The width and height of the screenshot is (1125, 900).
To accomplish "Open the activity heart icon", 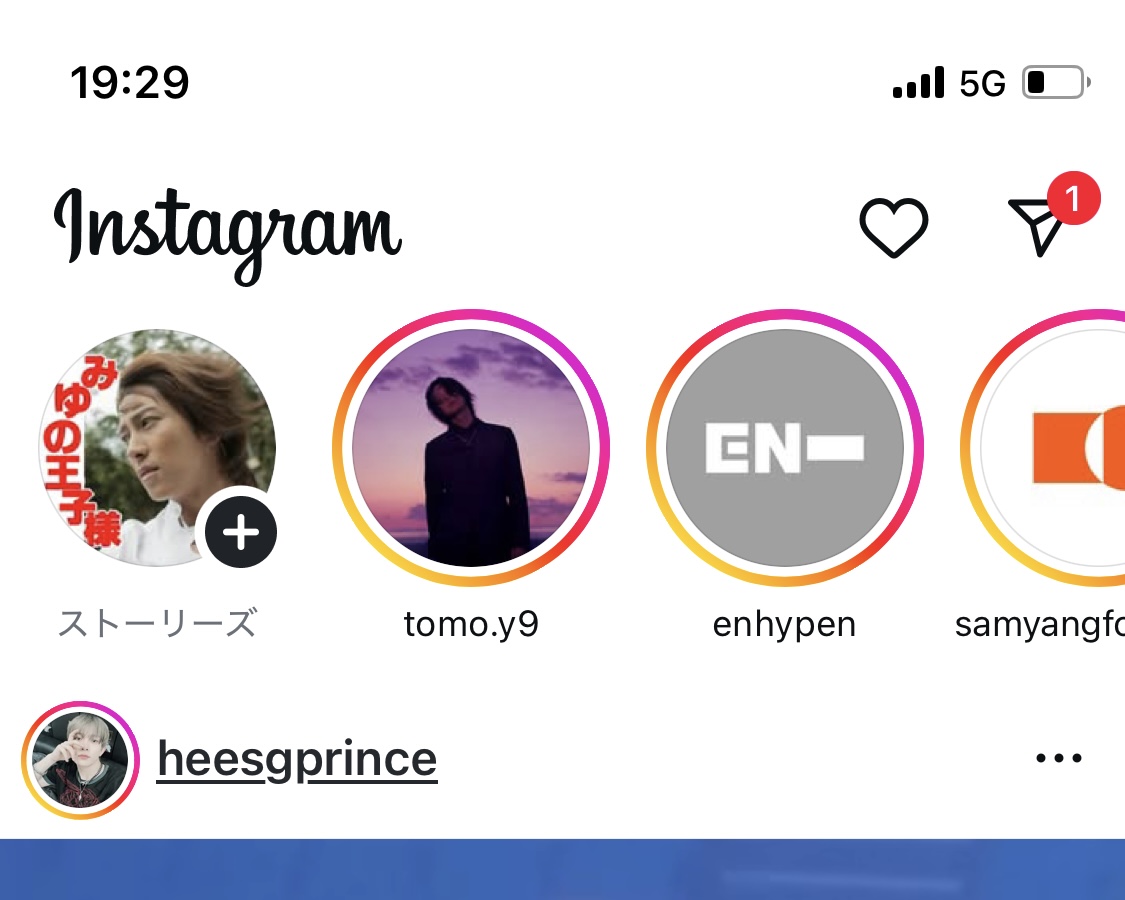I will [893, 227].
